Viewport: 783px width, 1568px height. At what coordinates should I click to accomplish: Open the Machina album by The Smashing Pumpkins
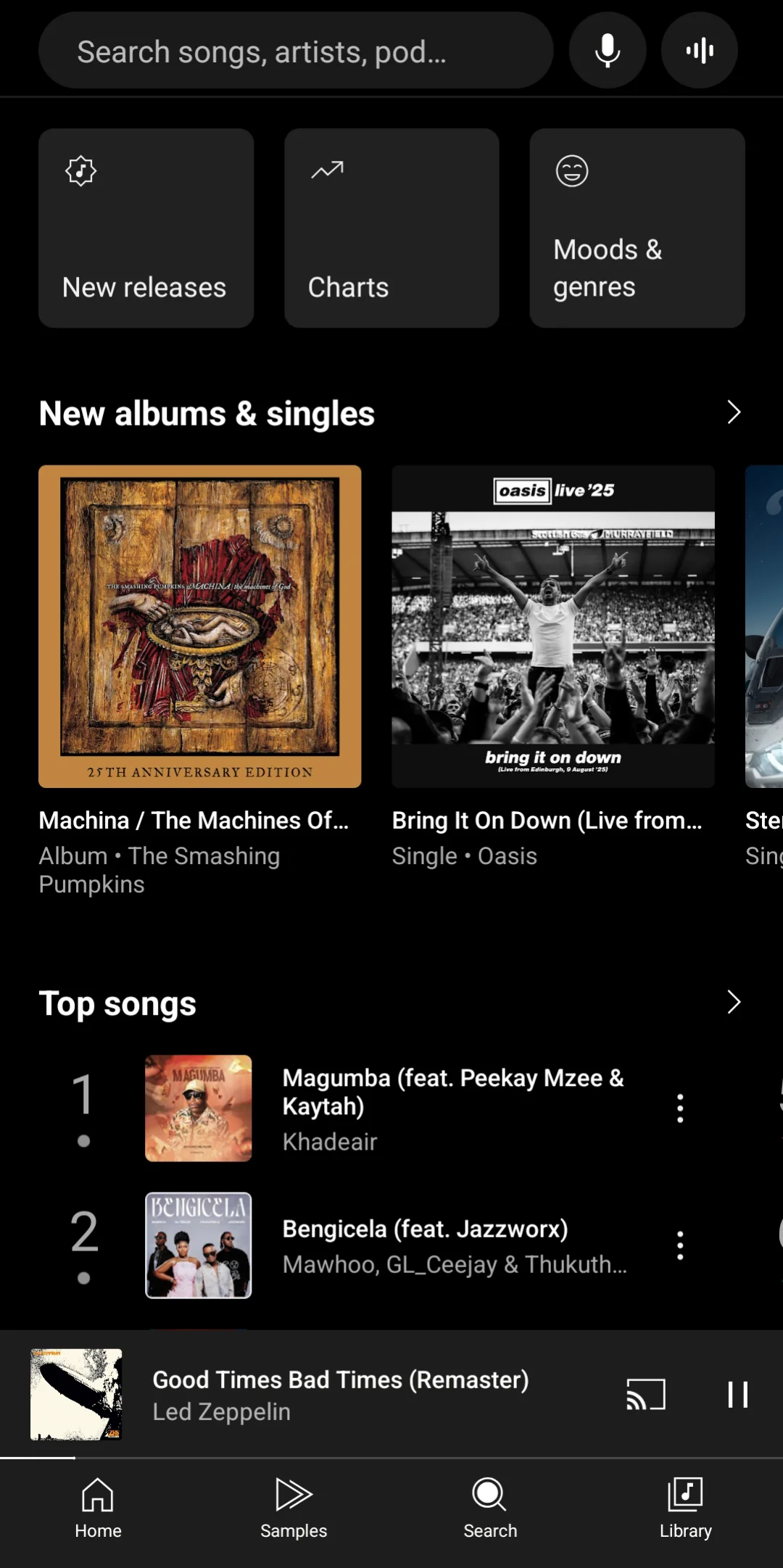(x=199, y=626)
